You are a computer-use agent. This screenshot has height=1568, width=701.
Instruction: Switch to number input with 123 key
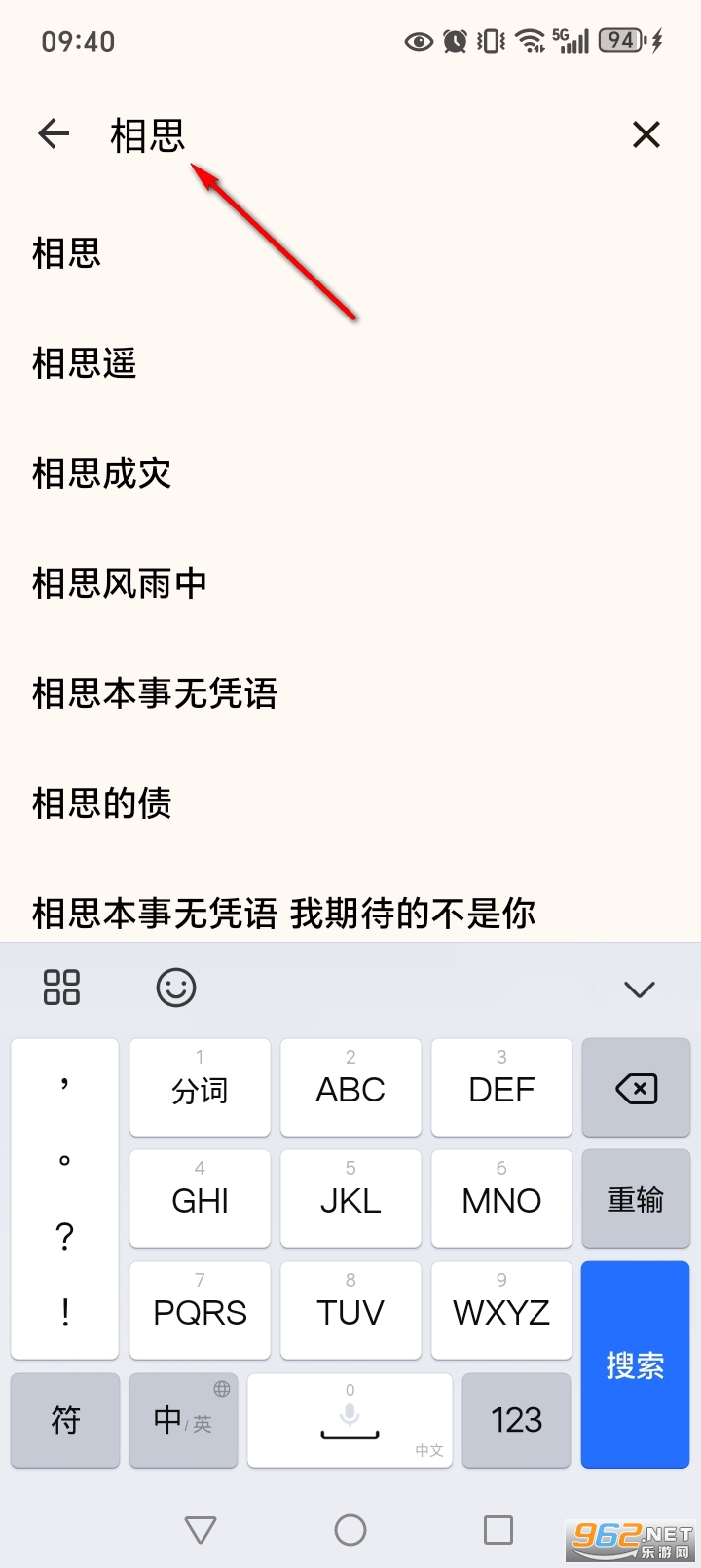pos(516,1420)
